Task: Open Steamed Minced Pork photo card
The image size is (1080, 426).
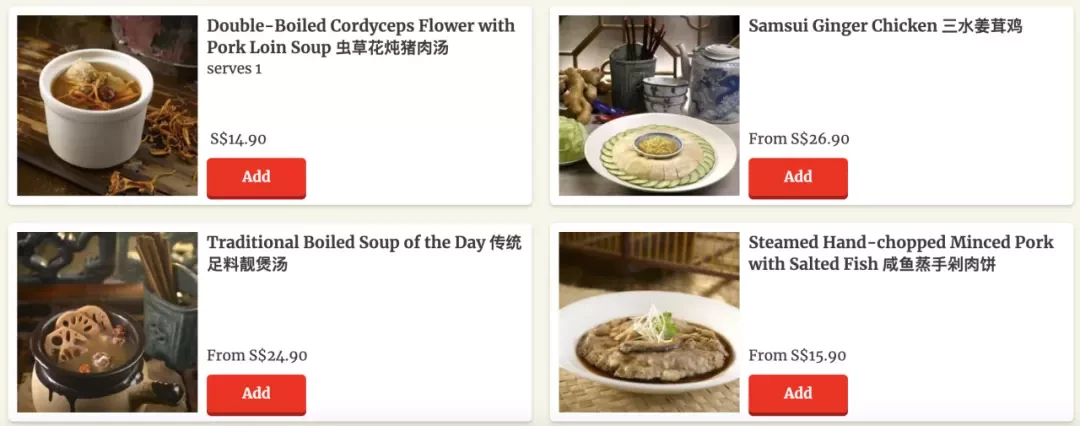Action: [x=649, y=322]
